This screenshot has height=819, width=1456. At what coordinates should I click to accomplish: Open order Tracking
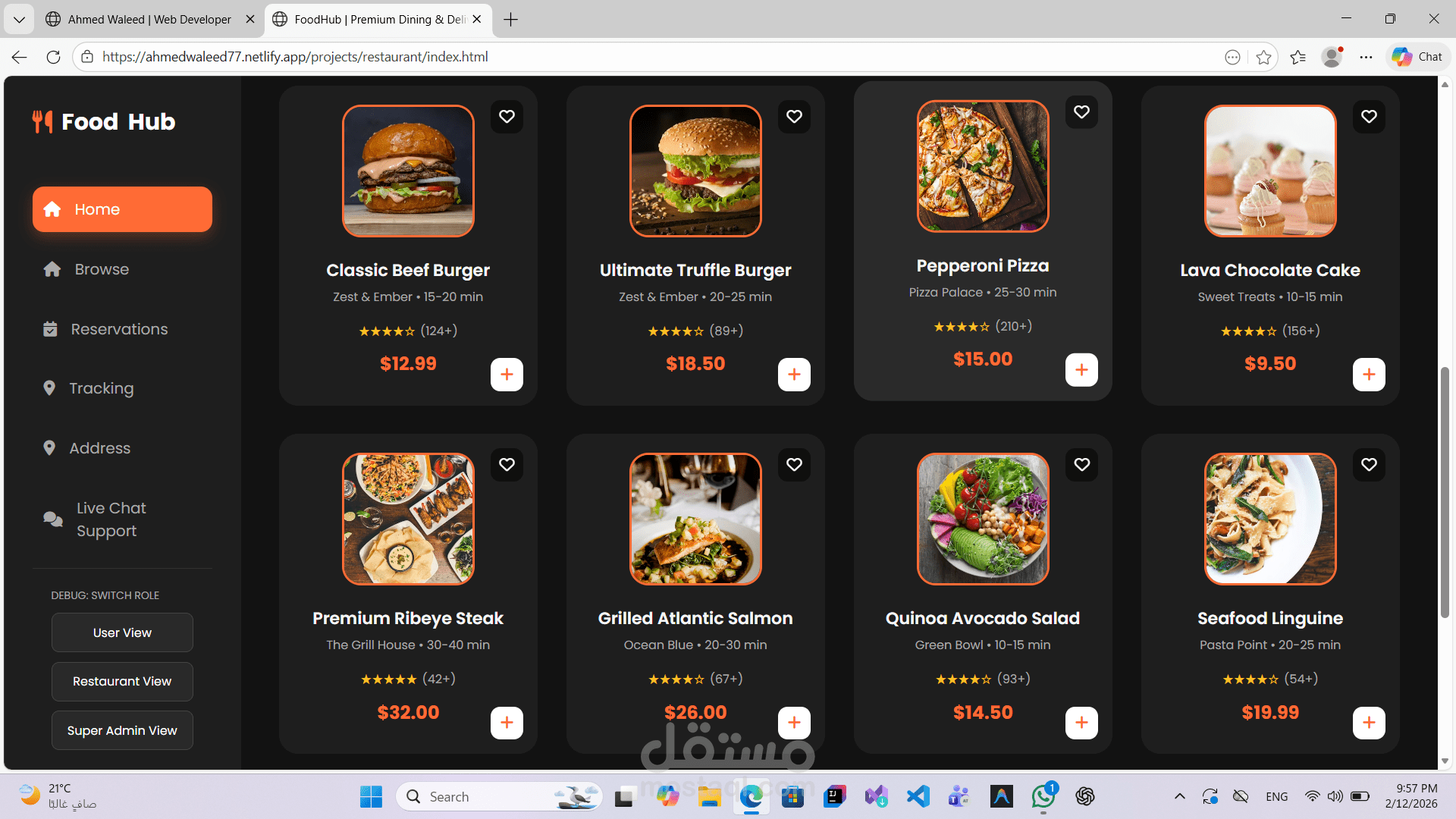[101, 388]
